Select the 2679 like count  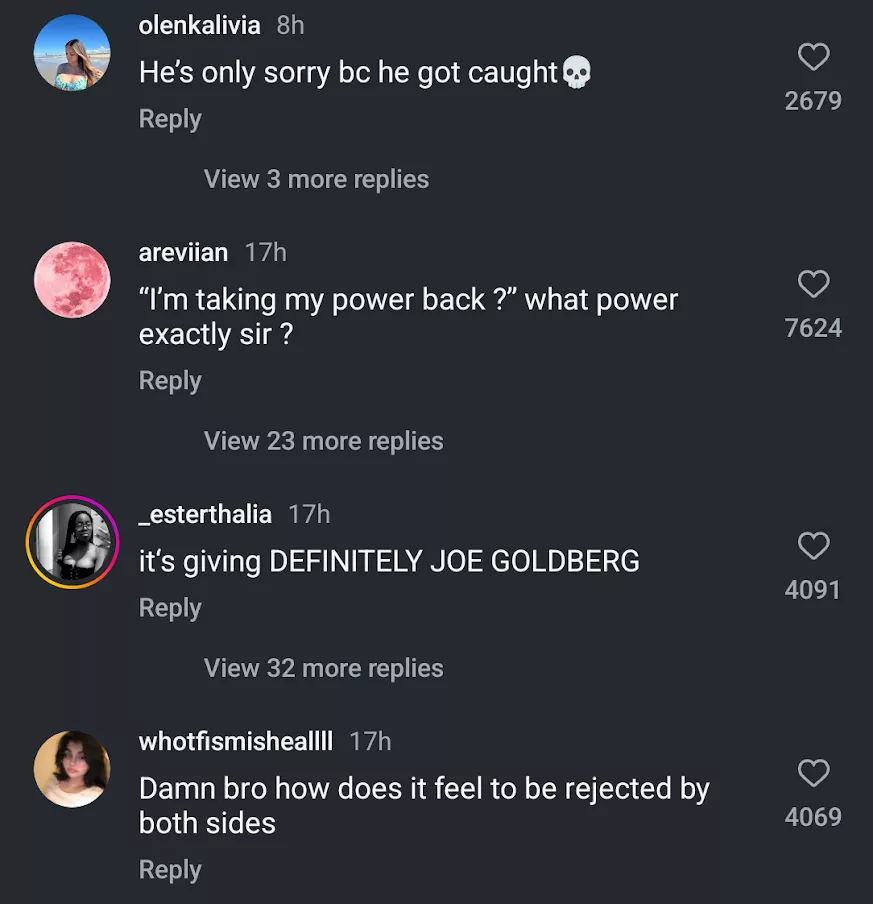tap(813, 100)
